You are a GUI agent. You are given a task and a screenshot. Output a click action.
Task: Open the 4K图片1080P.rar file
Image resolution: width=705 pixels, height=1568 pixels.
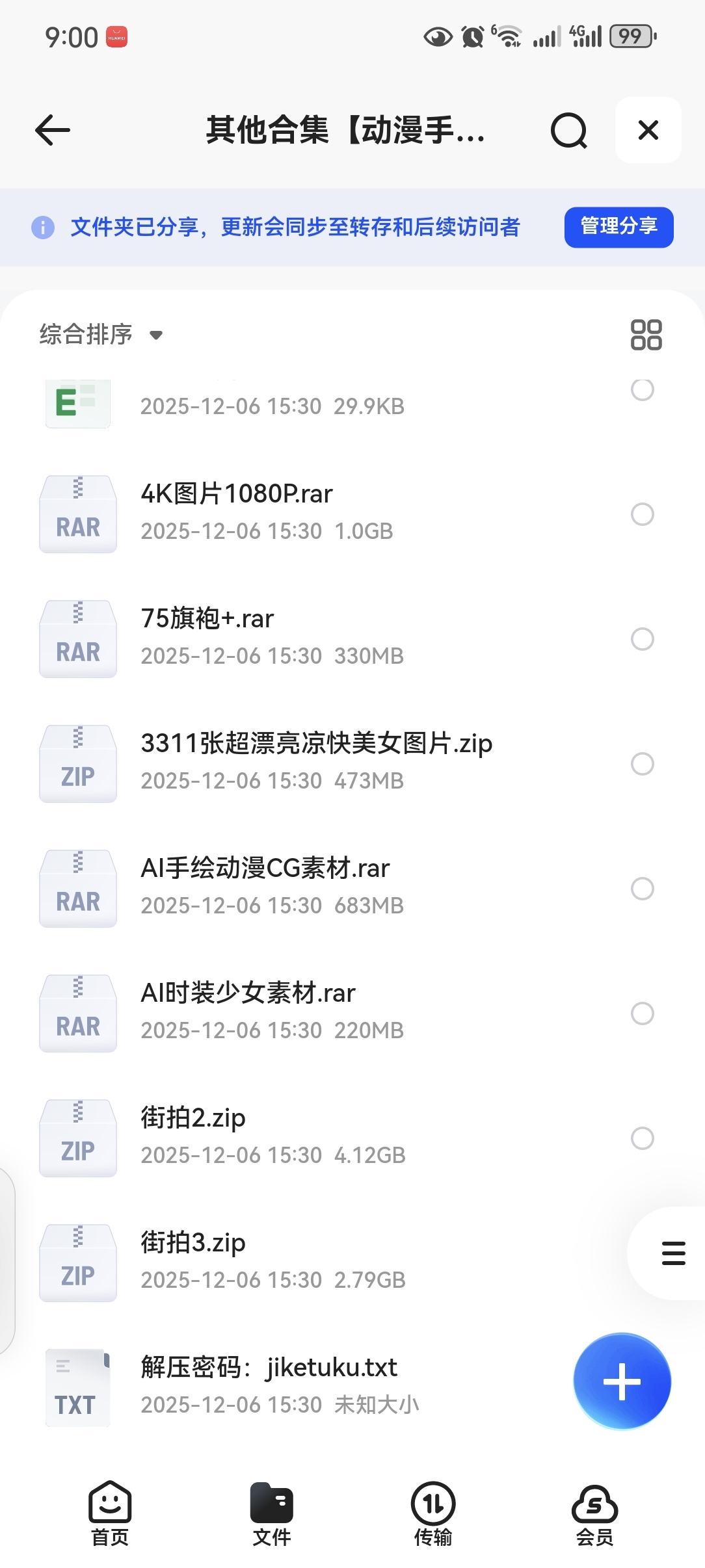(x=237, y=495)
